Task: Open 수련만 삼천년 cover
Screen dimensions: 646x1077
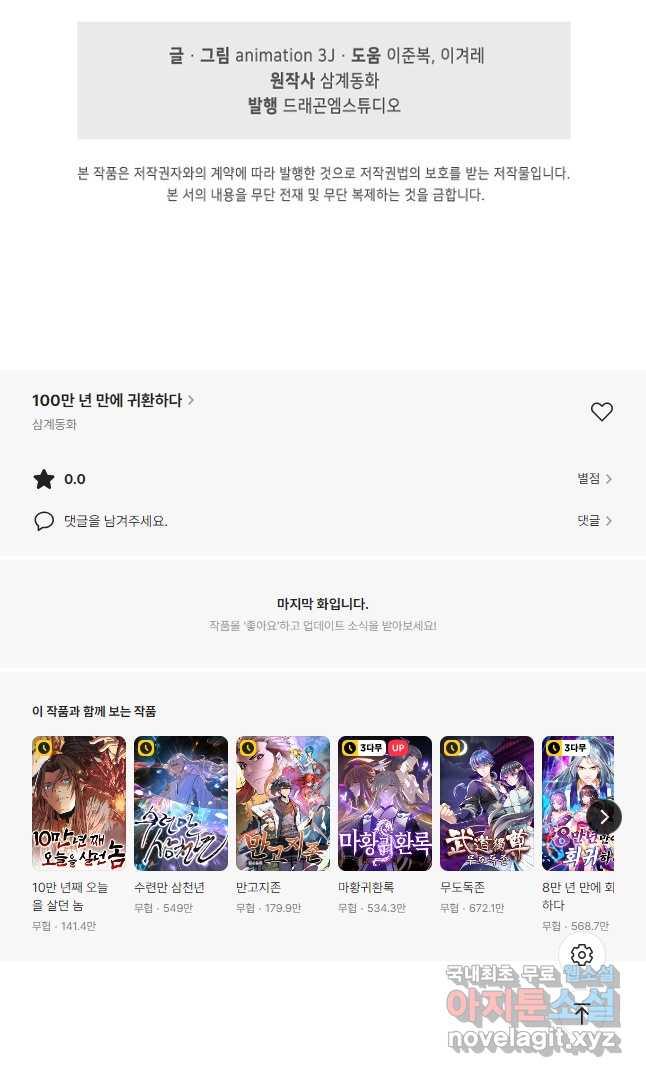Action: pos(181,803)
